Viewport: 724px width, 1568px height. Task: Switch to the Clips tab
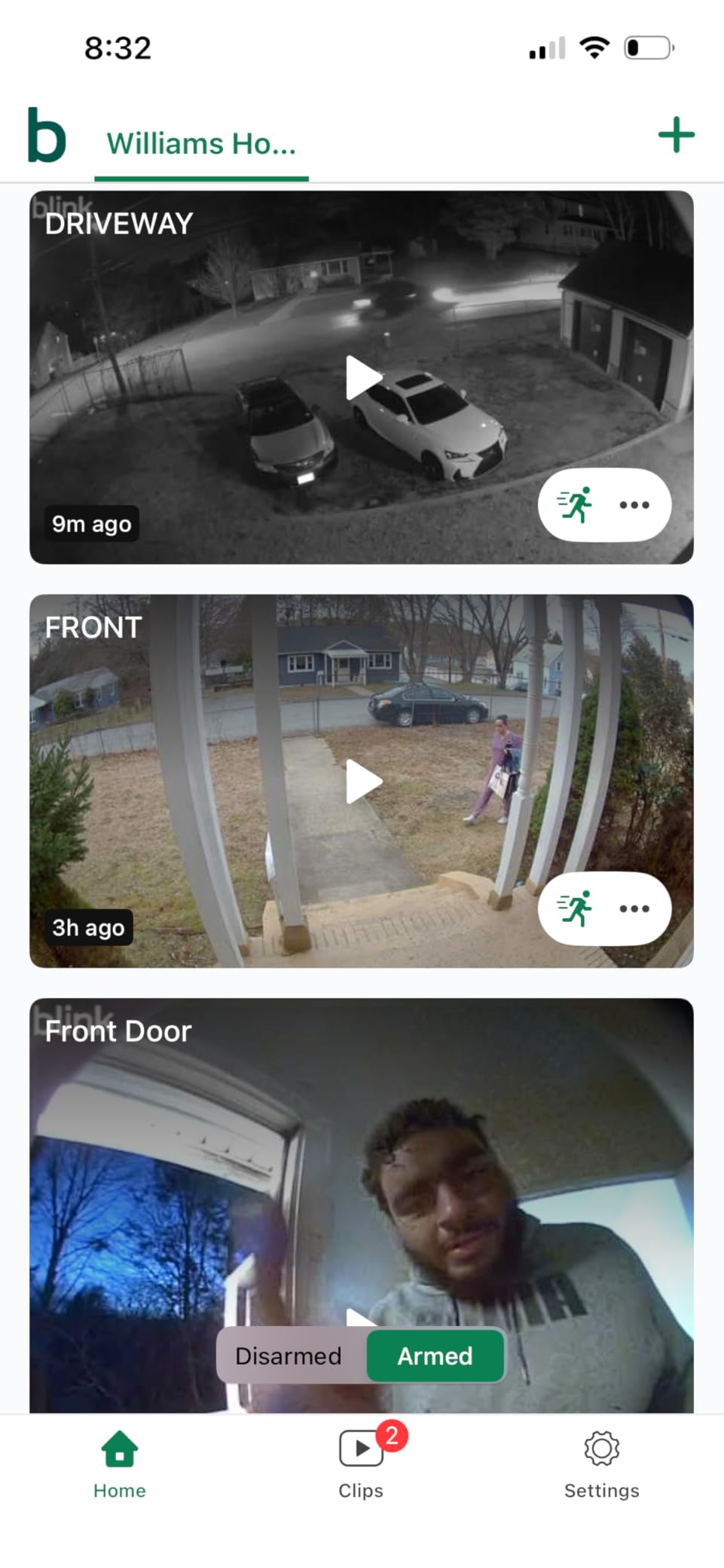[x=360, y=1462]
